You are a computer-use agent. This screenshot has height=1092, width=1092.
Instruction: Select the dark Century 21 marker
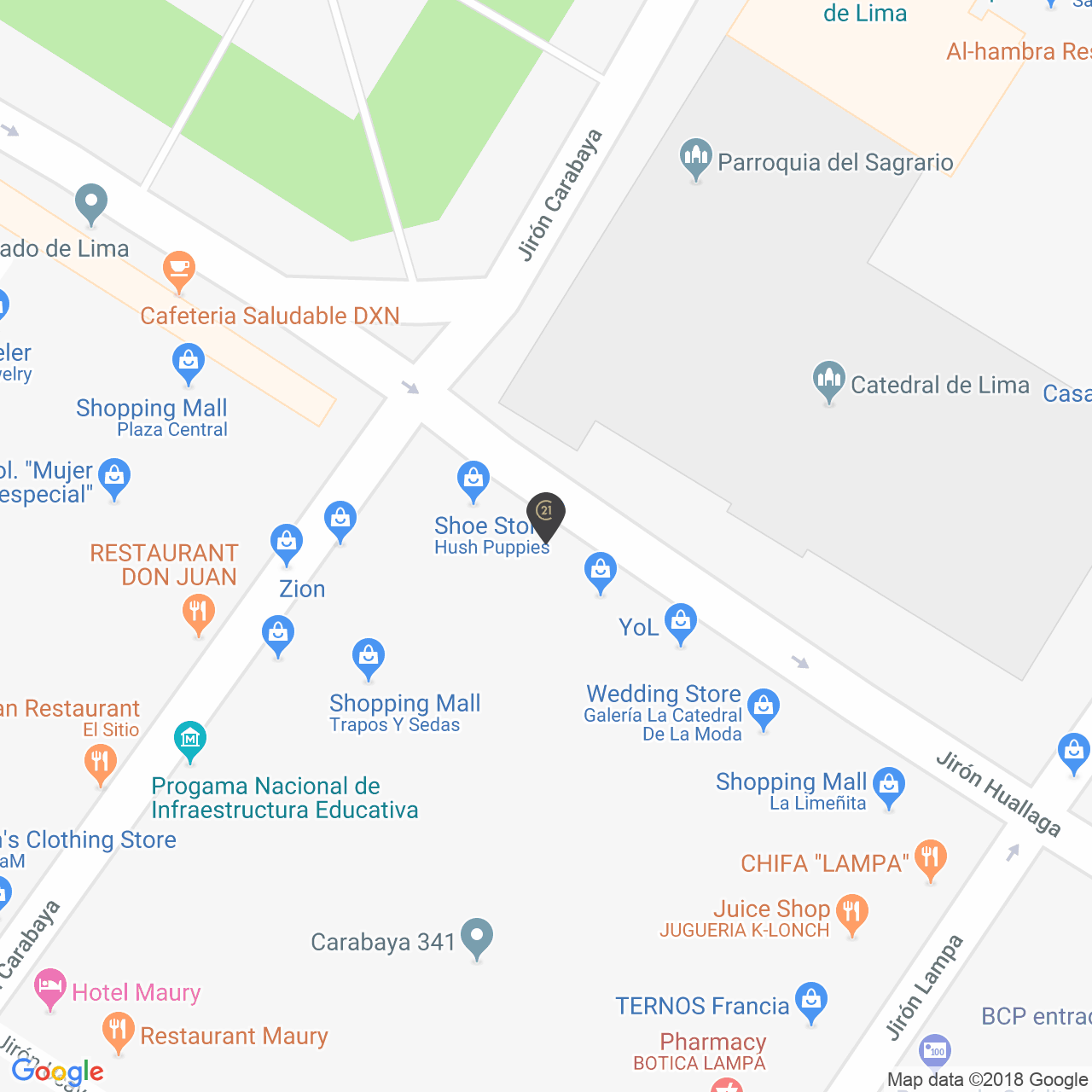pos(545,514)
